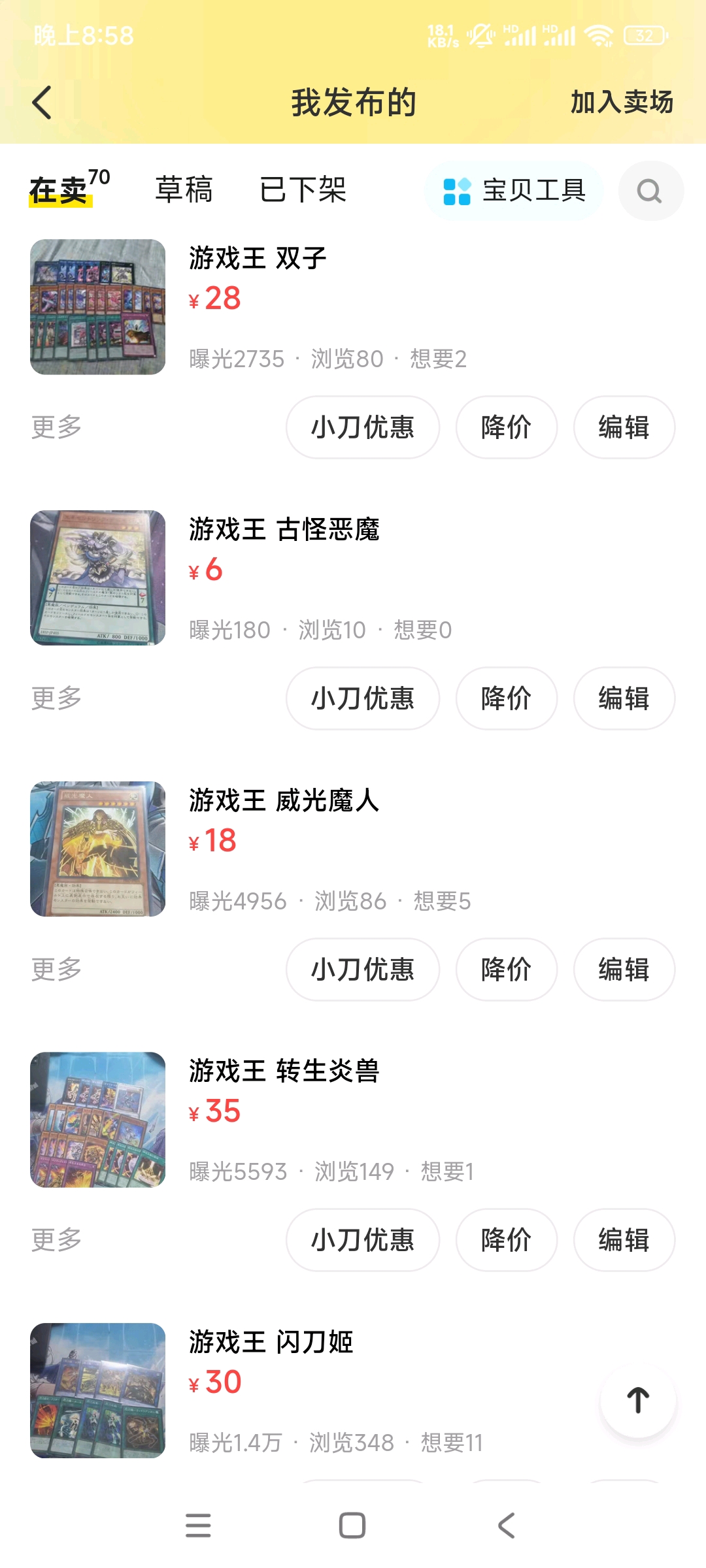Switch to the 草稿 tab
This screenshot has width=706, height=1568.
[184, 190]
